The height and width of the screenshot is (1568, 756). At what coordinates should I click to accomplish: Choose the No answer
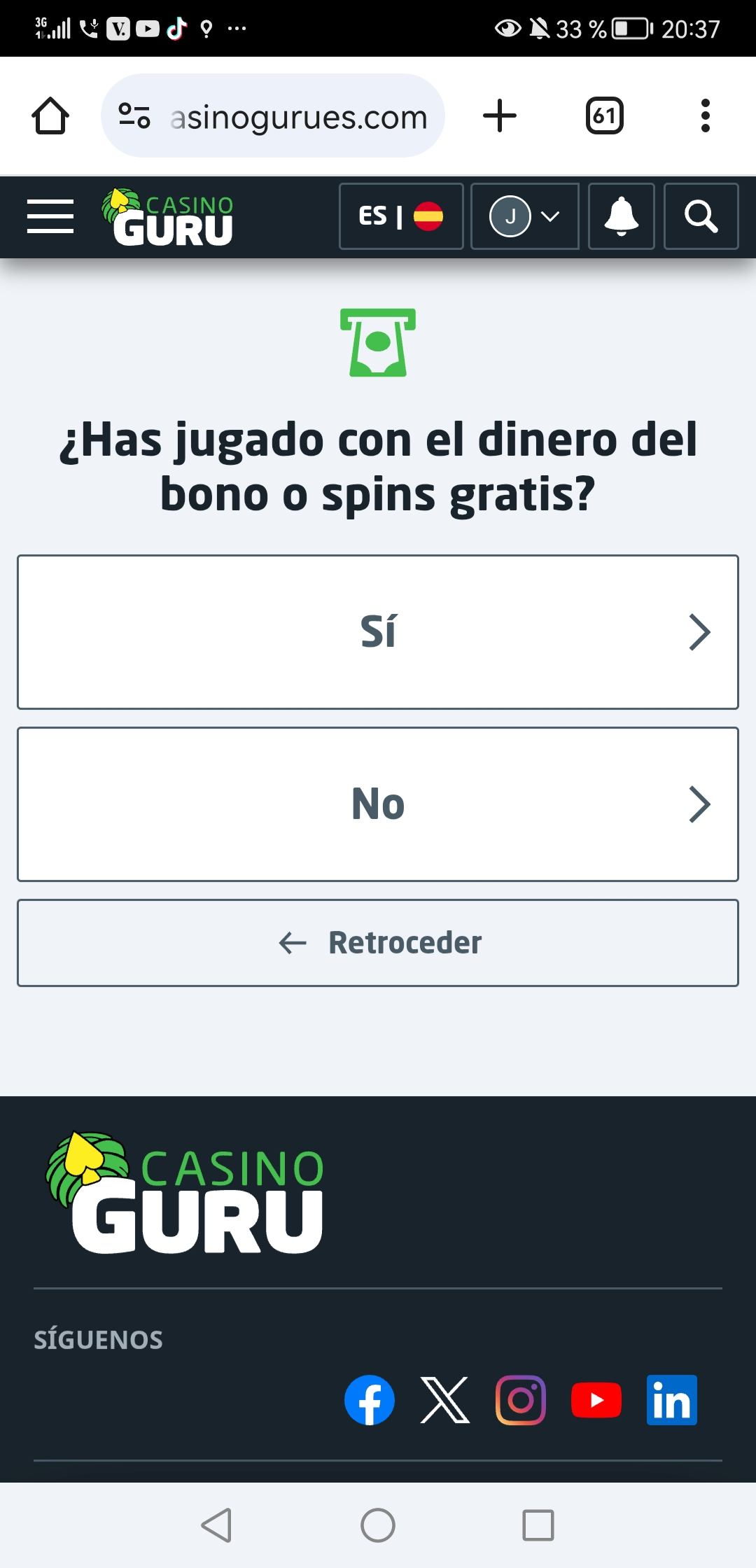point(378,804)
